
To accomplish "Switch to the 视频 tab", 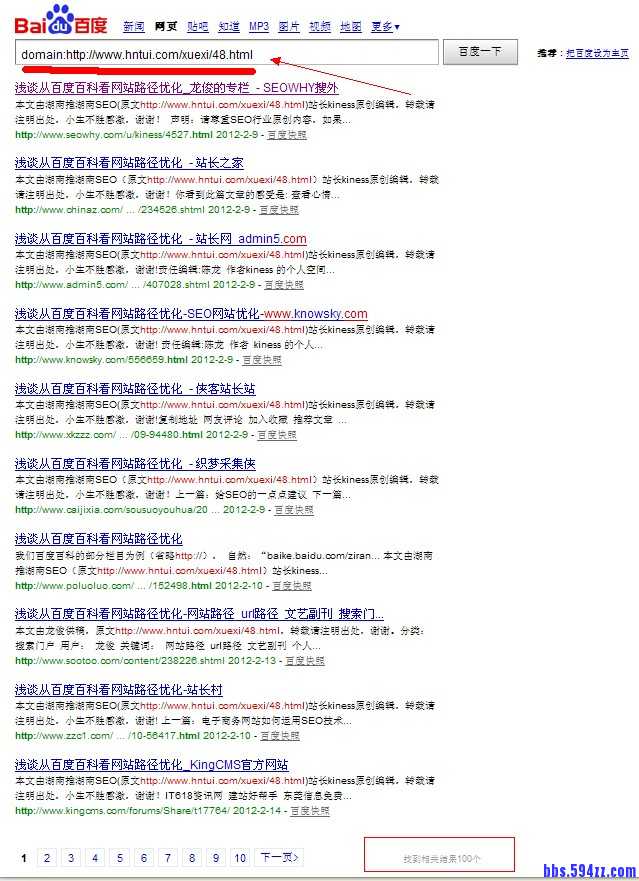I will [x=320, y=26].
